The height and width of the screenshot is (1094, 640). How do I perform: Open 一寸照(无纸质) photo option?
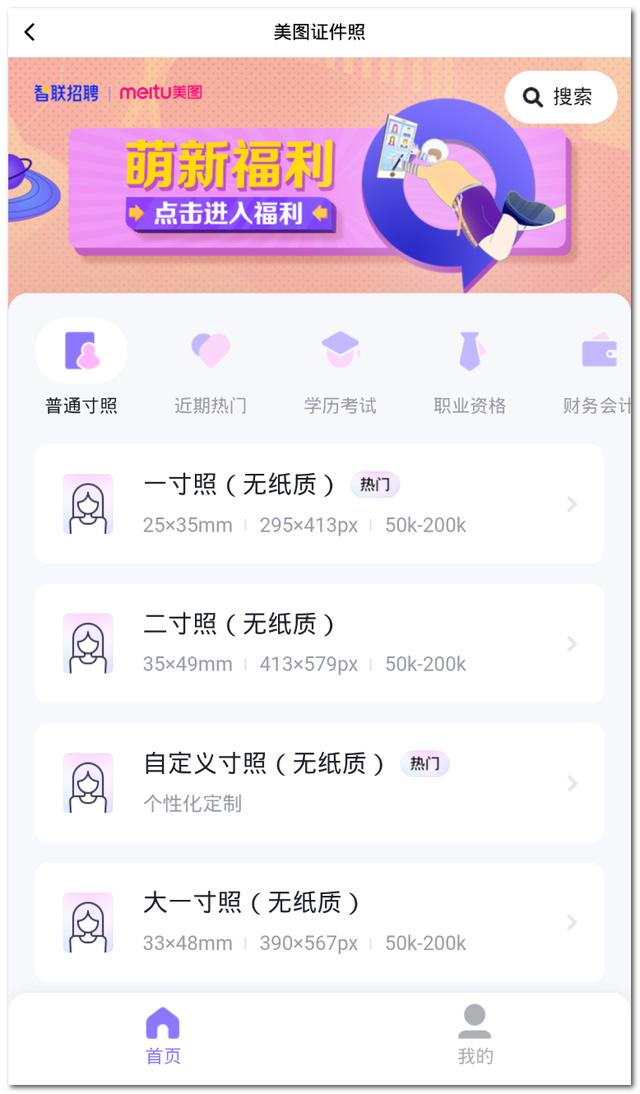pyautogui.click(x=320, y=504)
